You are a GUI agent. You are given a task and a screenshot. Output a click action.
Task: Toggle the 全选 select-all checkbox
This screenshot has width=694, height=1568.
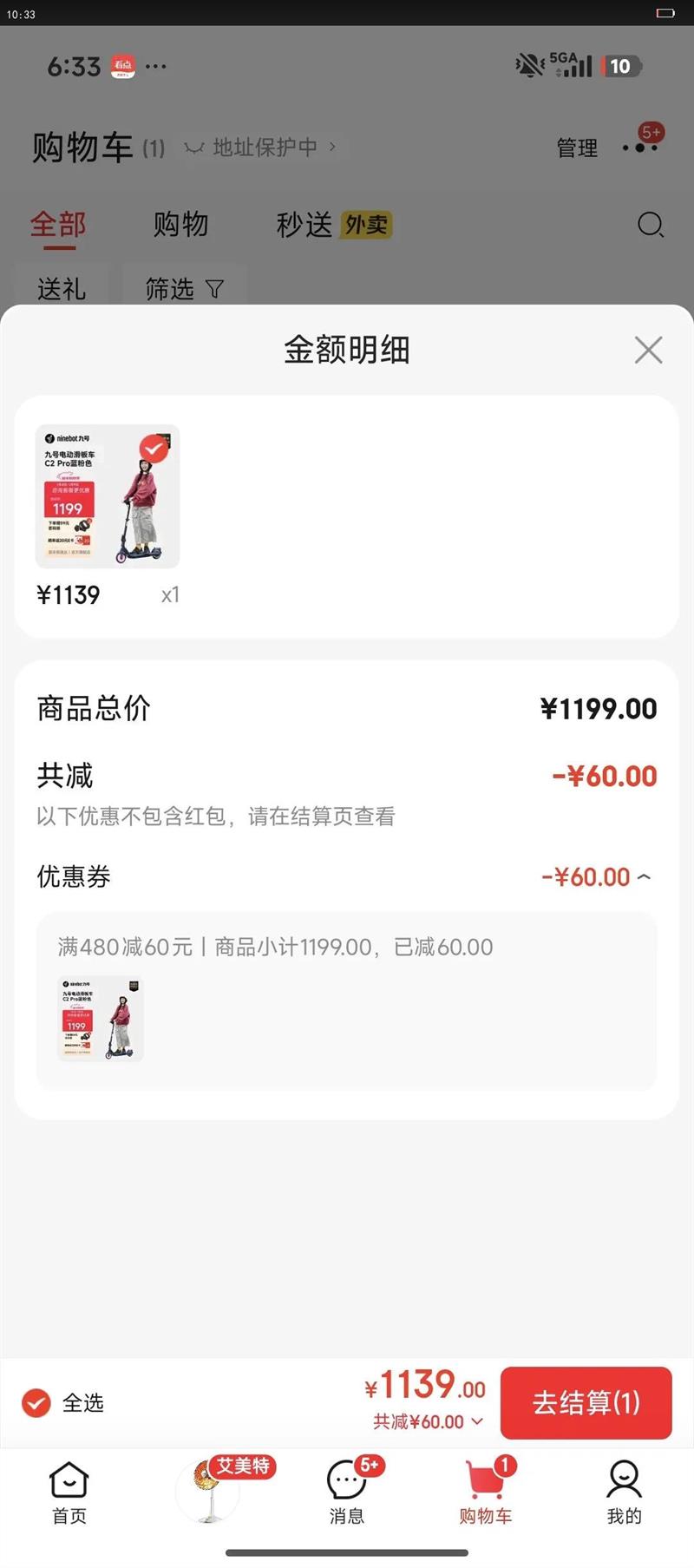pos(36,1403)
